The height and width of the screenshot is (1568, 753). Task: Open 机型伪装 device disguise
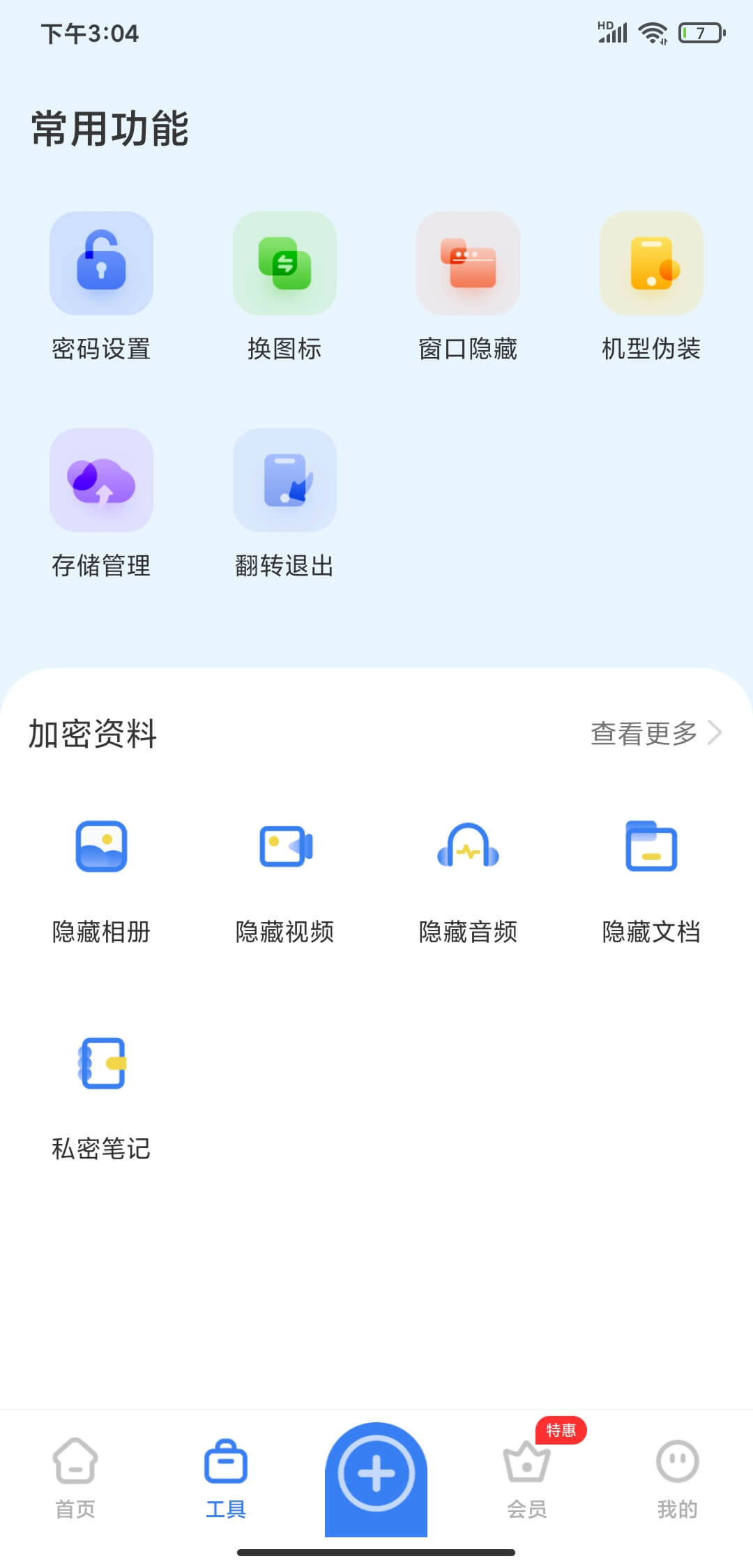pyautogui.click(x=651, y=287)
